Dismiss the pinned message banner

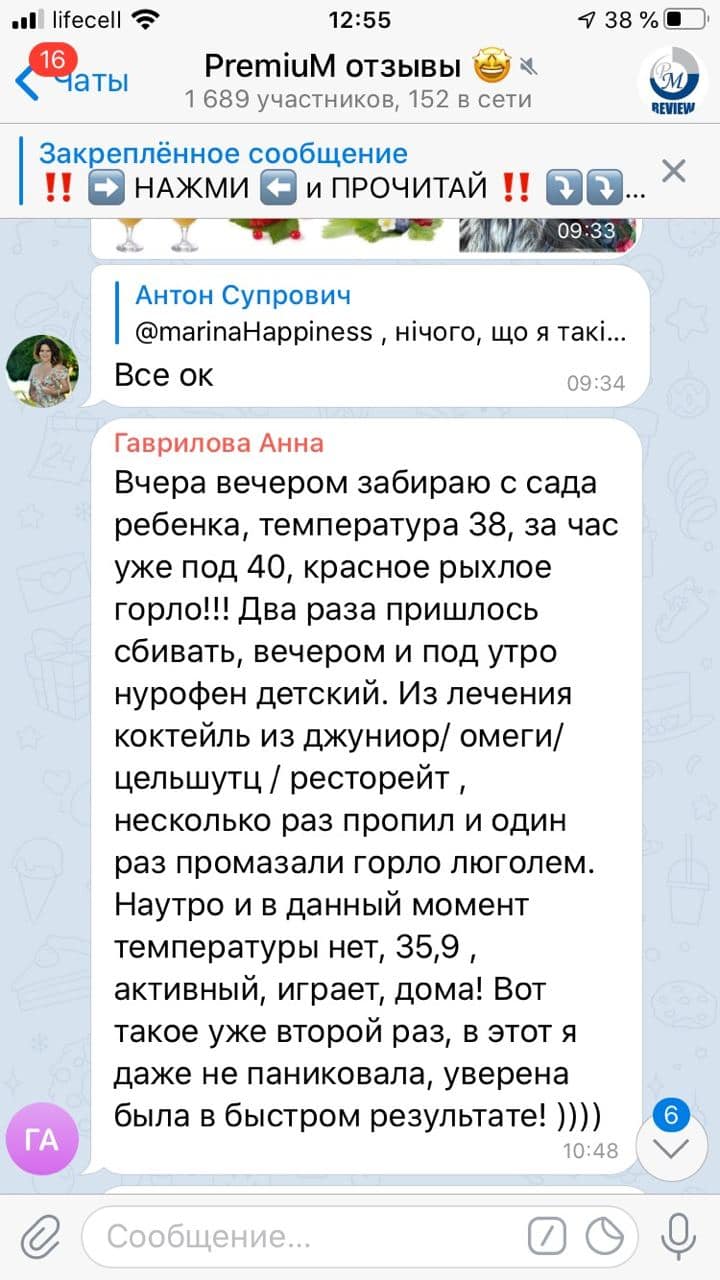pos(674,171)
